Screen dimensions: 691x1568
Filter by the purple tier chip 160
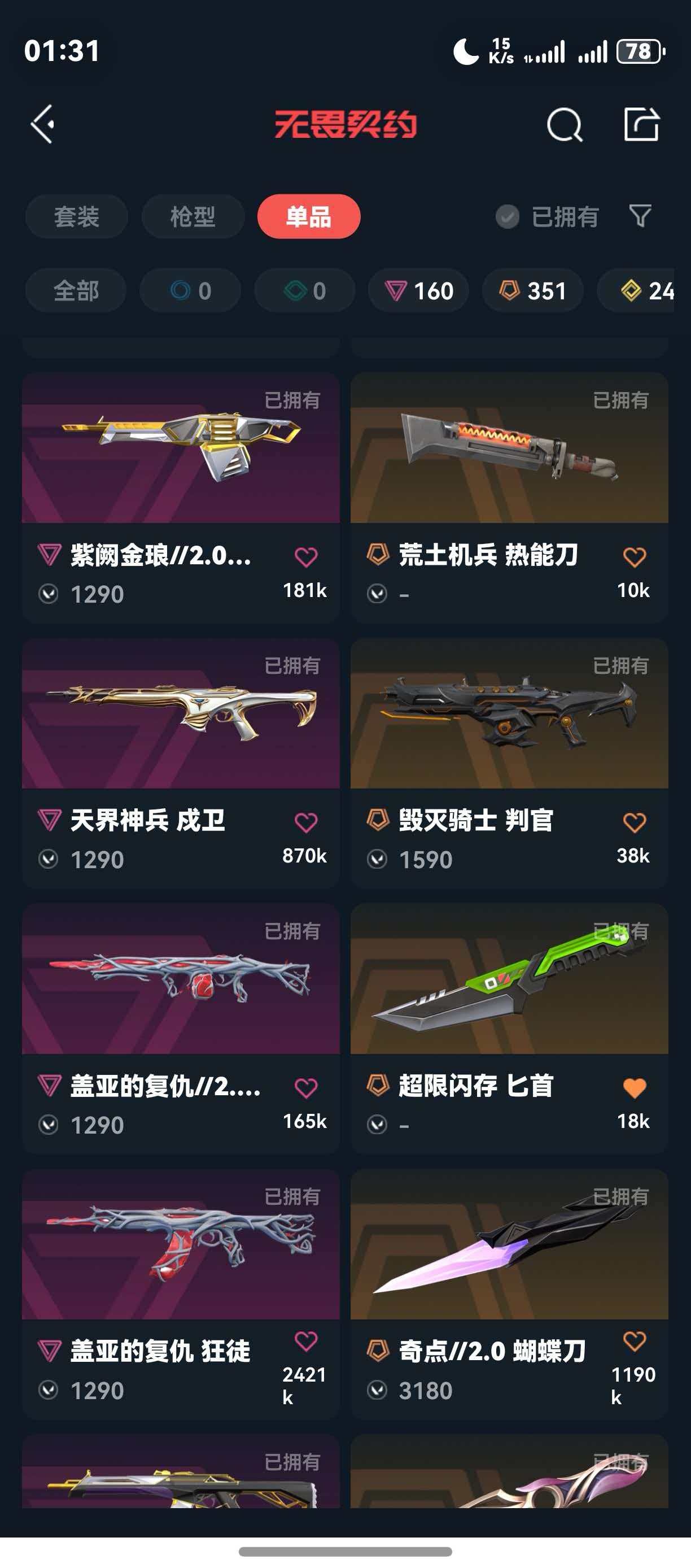tap(418, 291)
